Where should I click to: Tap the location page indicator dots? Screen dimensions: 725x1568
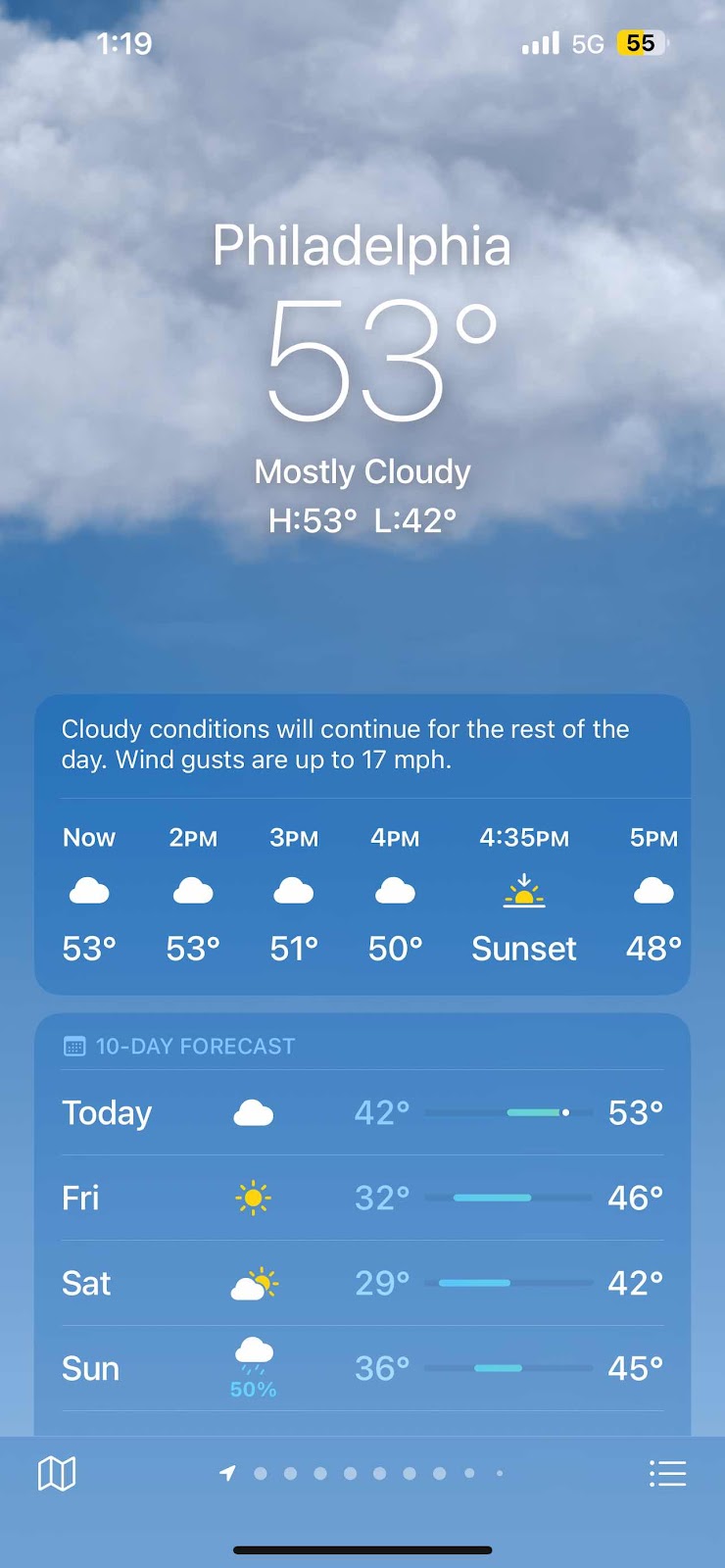[x=362, y=1473]
